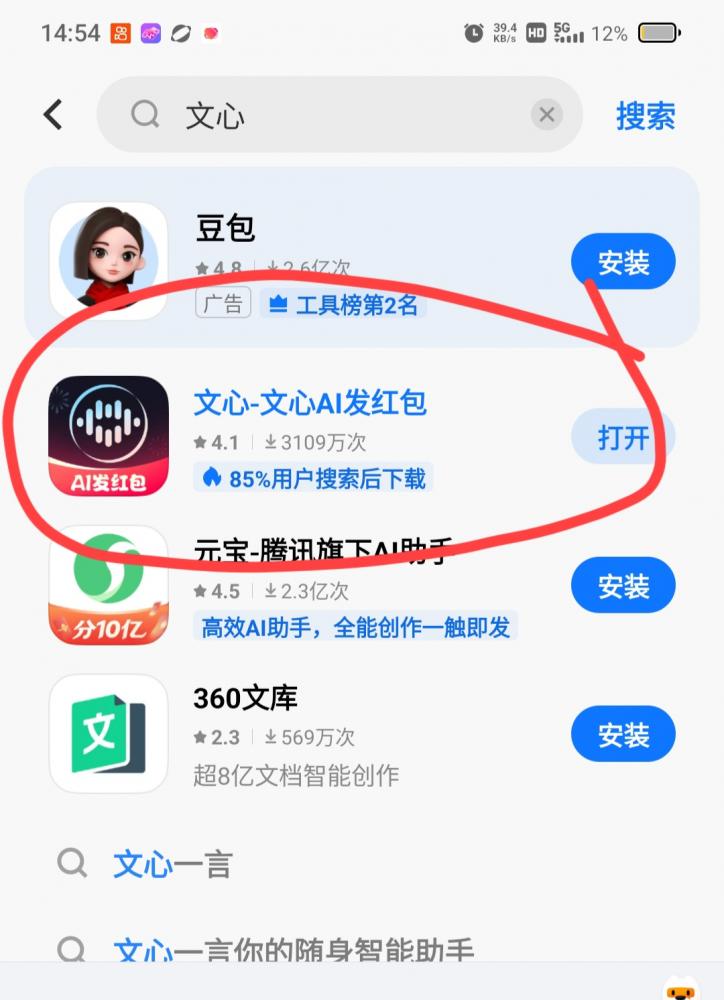Install the 元宝 Tencent AI assistant

tap(623, 585)
